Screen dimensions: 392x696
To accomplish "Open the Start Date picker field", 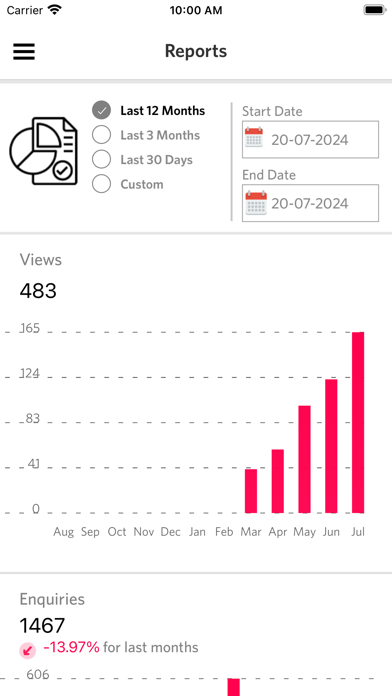I will [310, 139].
